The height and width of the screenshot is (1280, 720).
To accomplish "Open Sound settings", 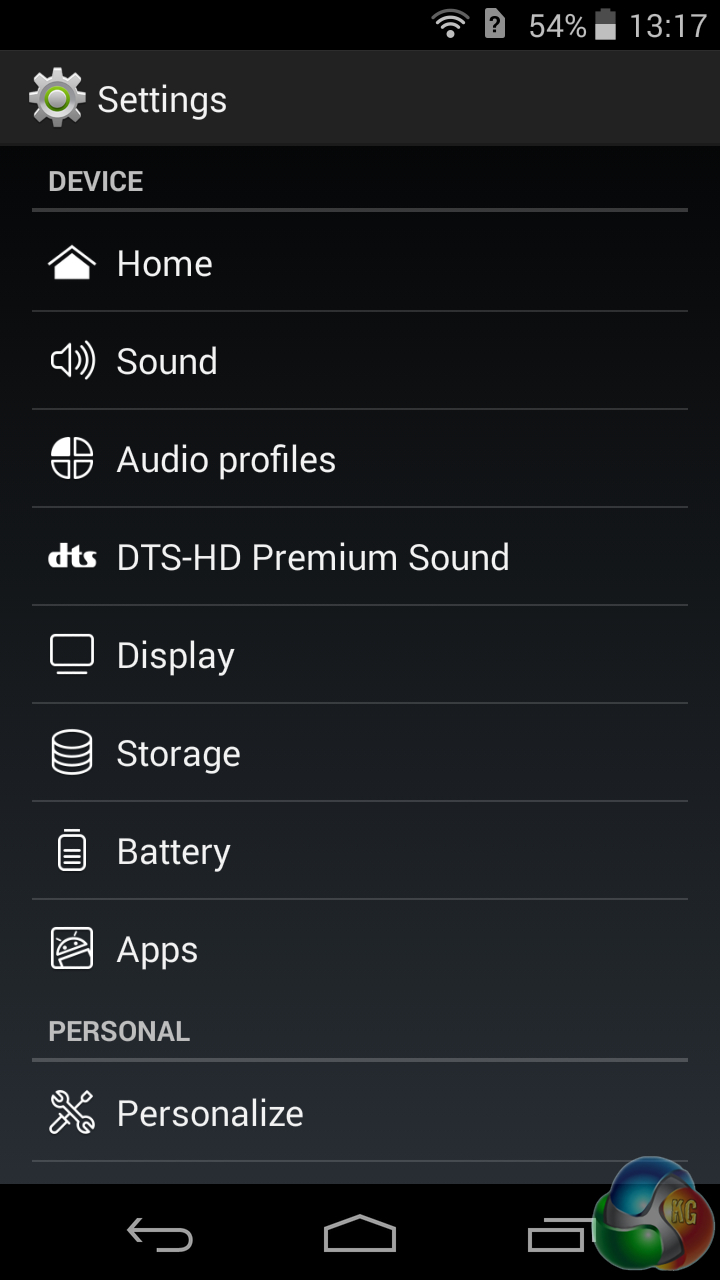I will click(x=360, y=361).
